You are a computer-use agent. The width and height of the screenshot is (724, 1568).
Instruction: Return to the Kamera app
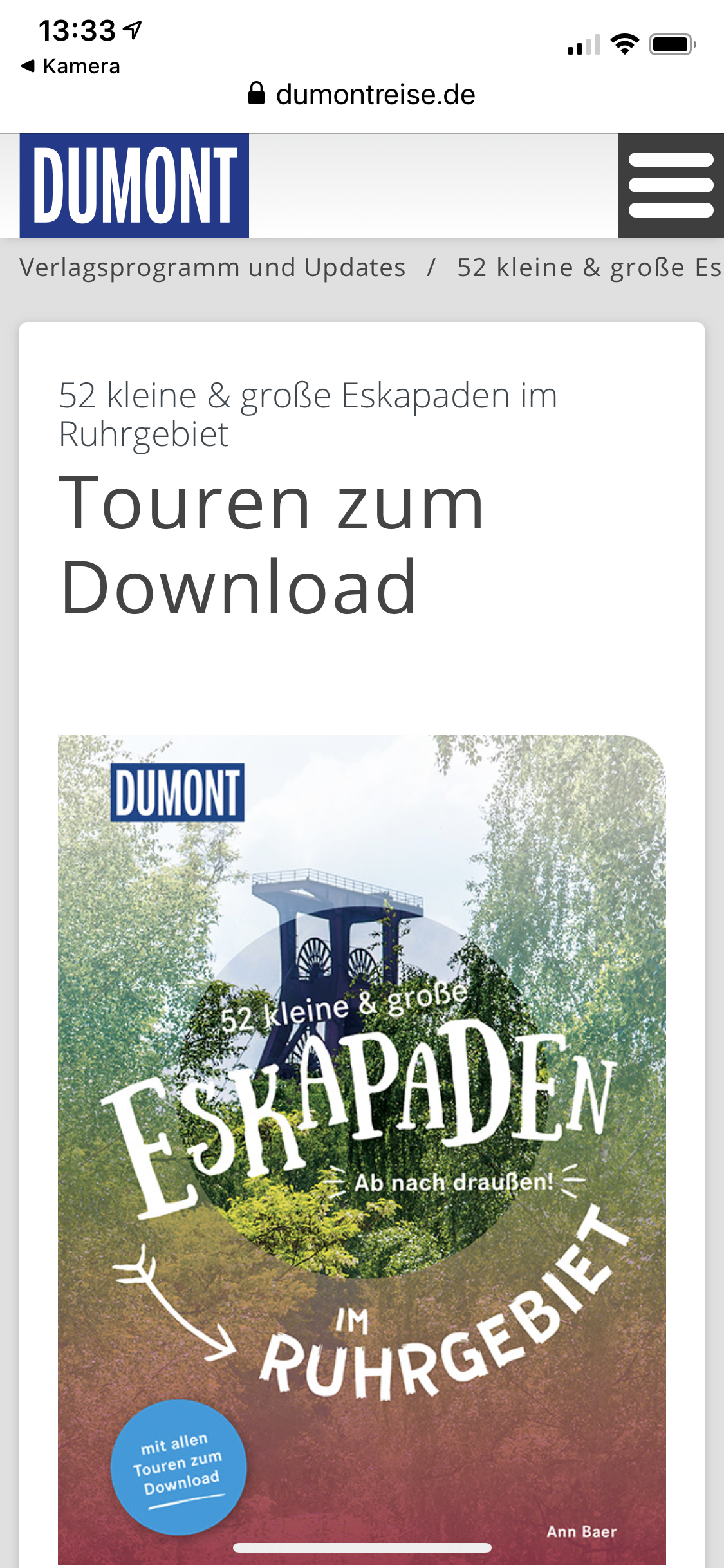[x=71, y=66]
